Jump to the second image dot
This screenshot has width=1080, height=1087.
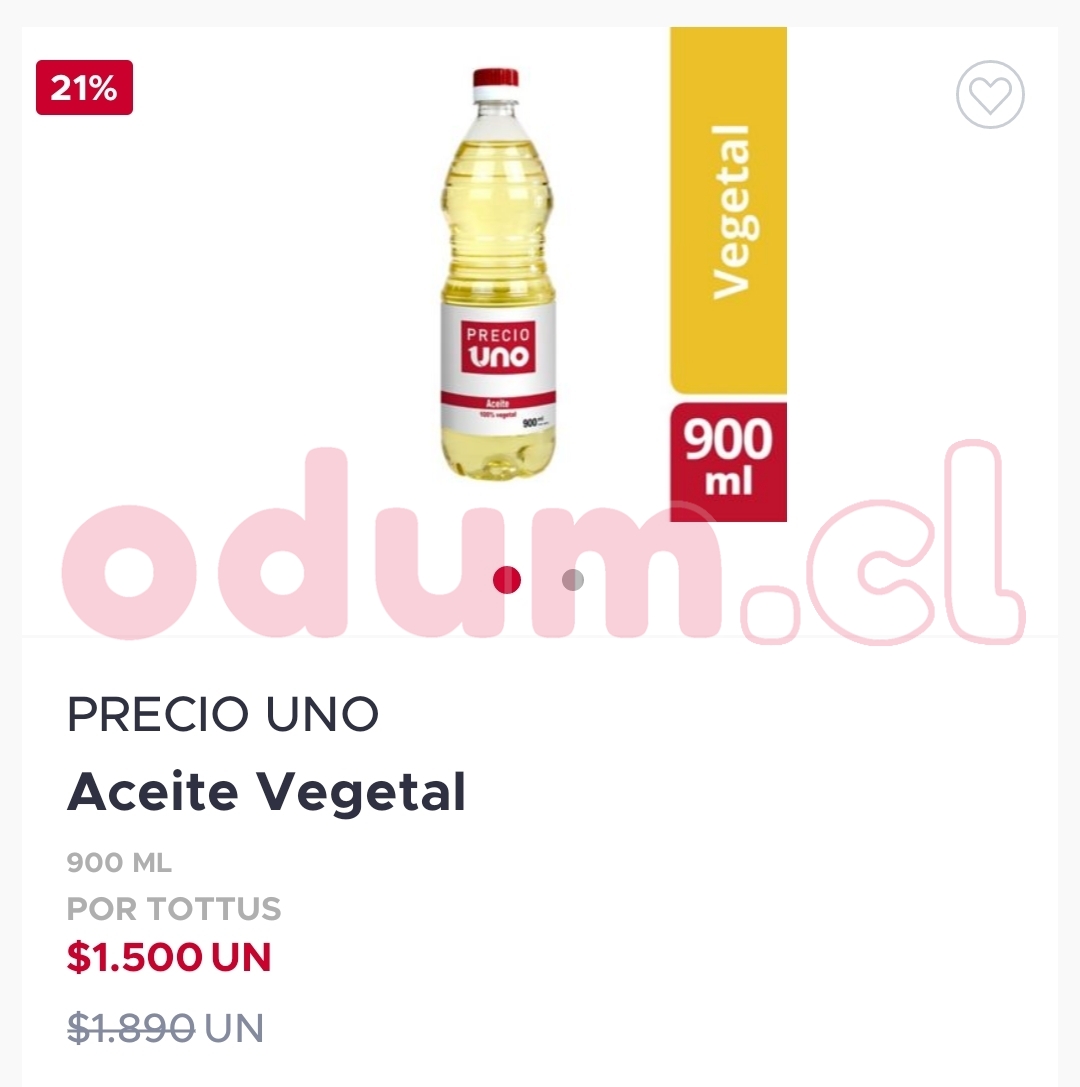(573, 580)
